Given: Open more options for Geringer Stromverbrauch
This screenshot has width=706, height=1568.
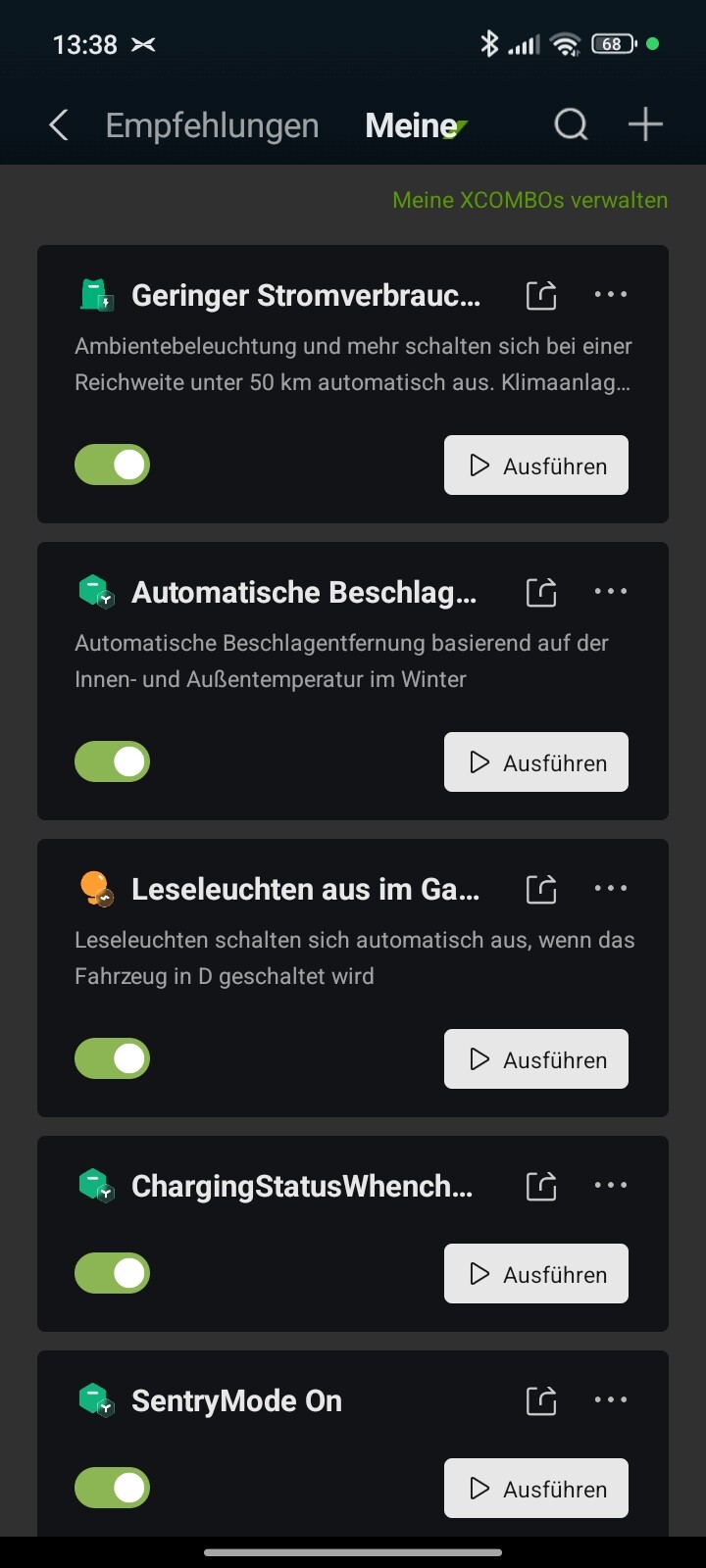Looking at the screenshot, I should 611,295.
